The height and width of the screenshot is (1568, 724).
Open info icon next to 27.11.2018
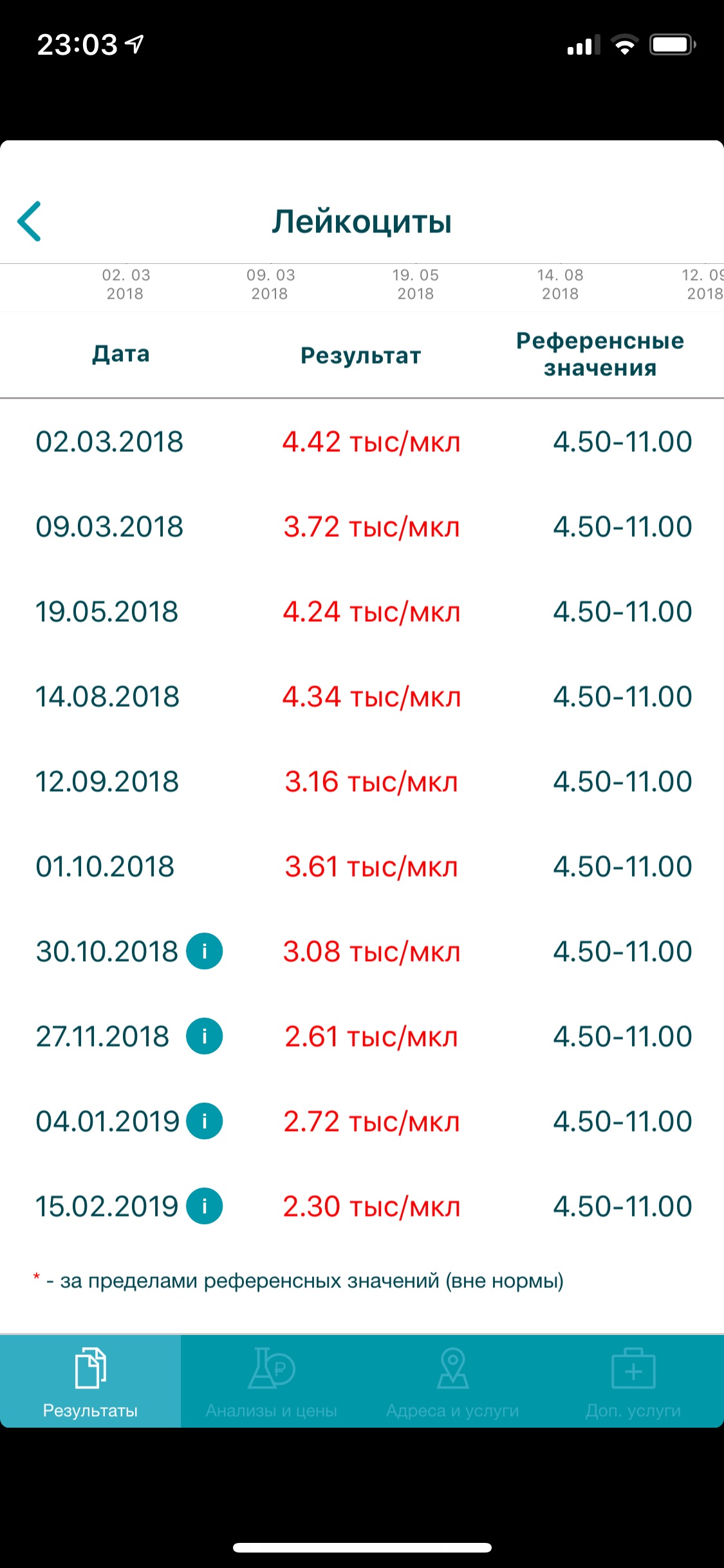click(x=205, y=1036)
